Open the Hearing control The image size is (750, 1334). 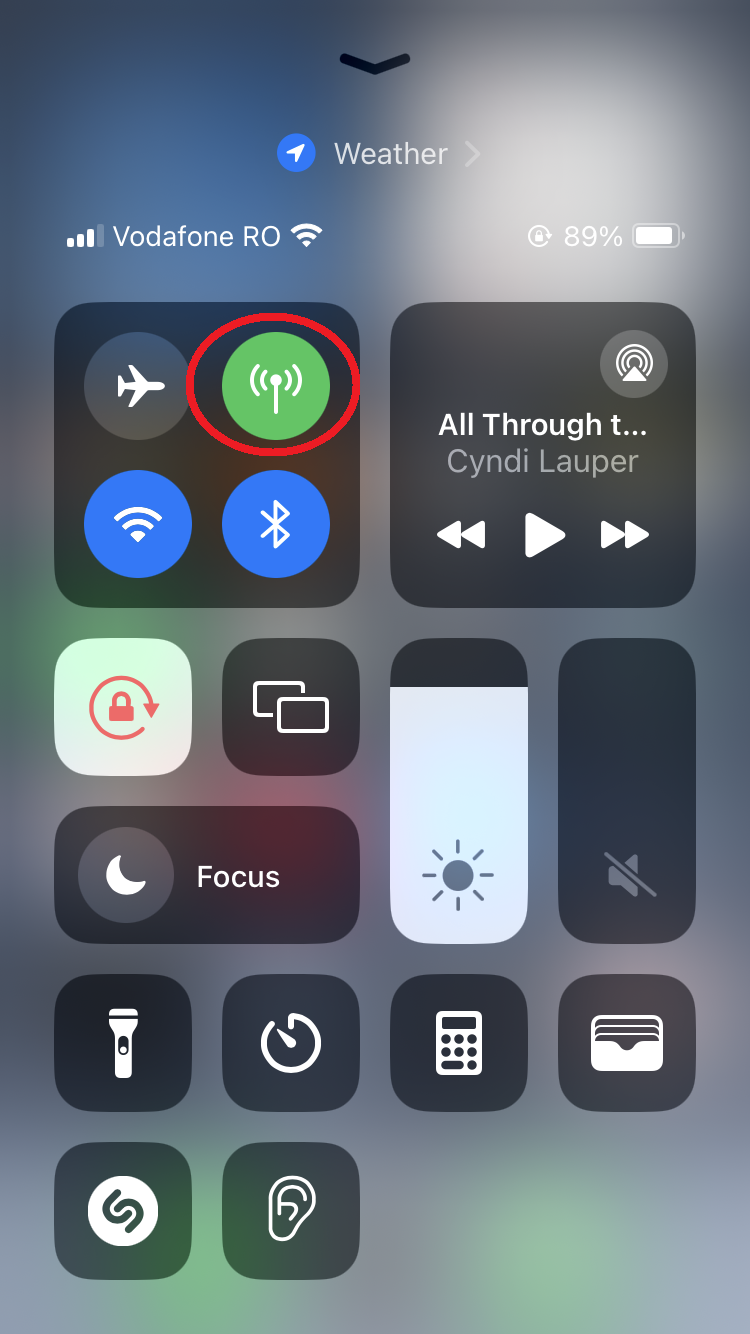pyautogui.click(x=290, y=1211)
